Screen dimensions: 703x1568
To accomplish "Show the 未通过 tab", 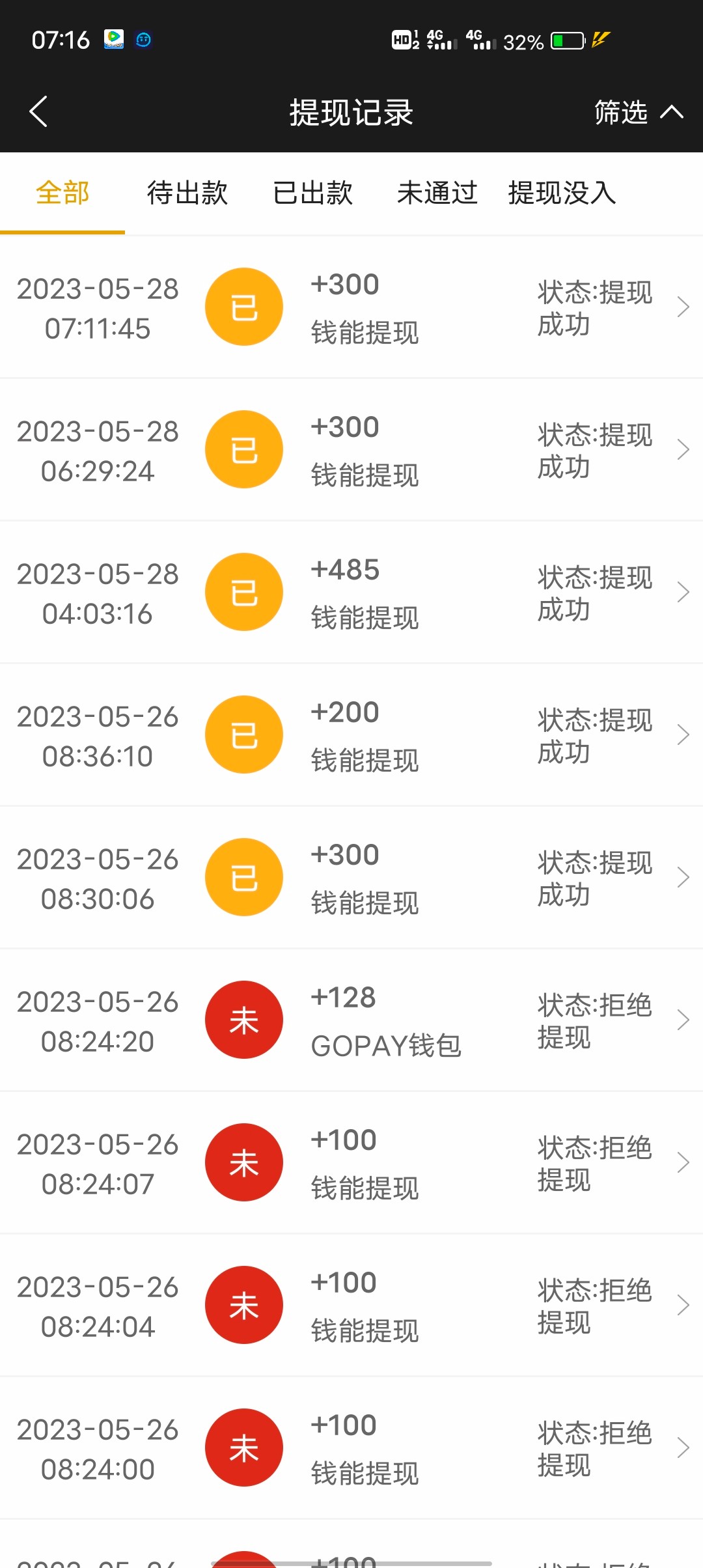I will click(437, 193).
